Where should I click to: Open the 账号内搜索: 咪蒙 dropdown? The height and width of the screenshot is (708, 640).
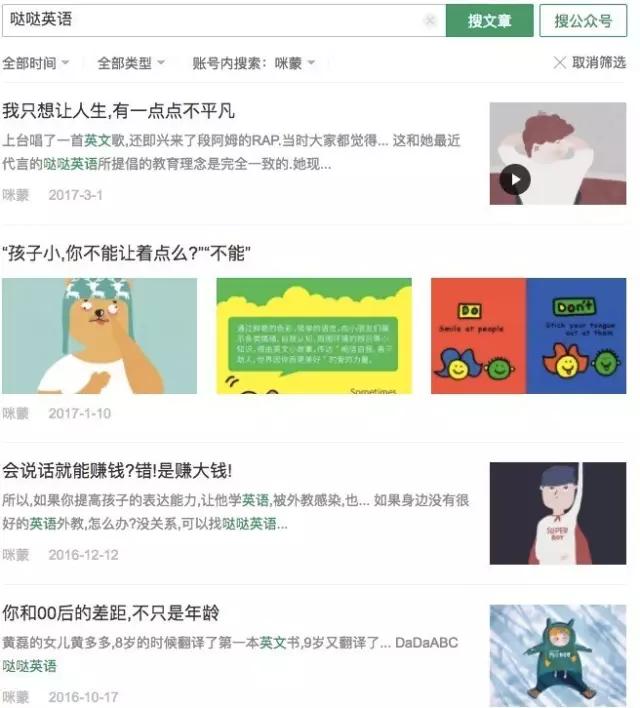pyautogui.click(x=253, y=63)
